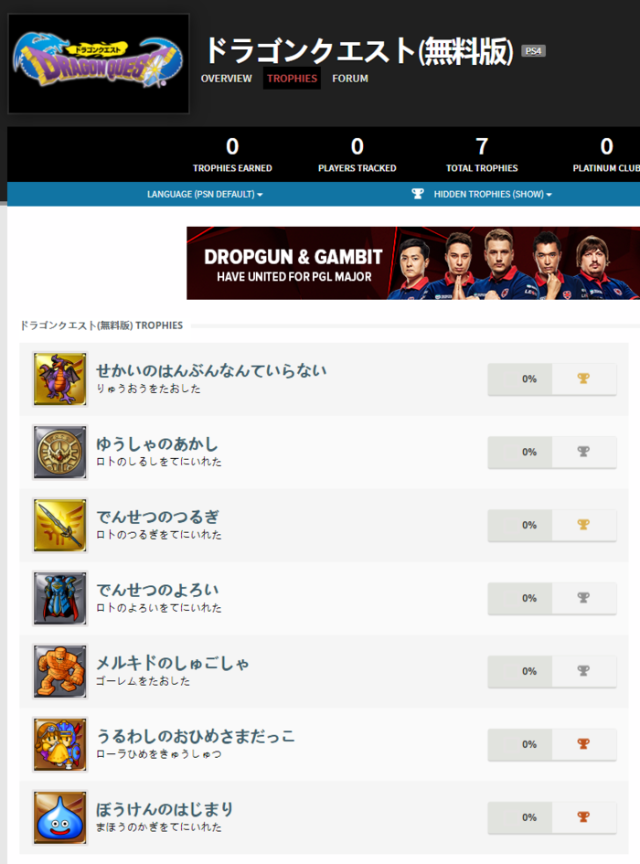Open the ぼうけんのはじまり trophy
The width and height of the screenshot is (640, 864).
(164, 808)
